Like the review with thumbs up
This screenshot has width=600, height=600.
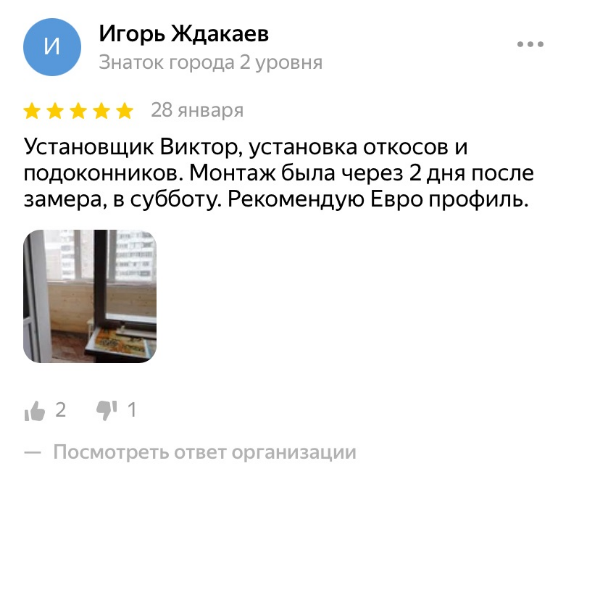click(x=35, y=410)
